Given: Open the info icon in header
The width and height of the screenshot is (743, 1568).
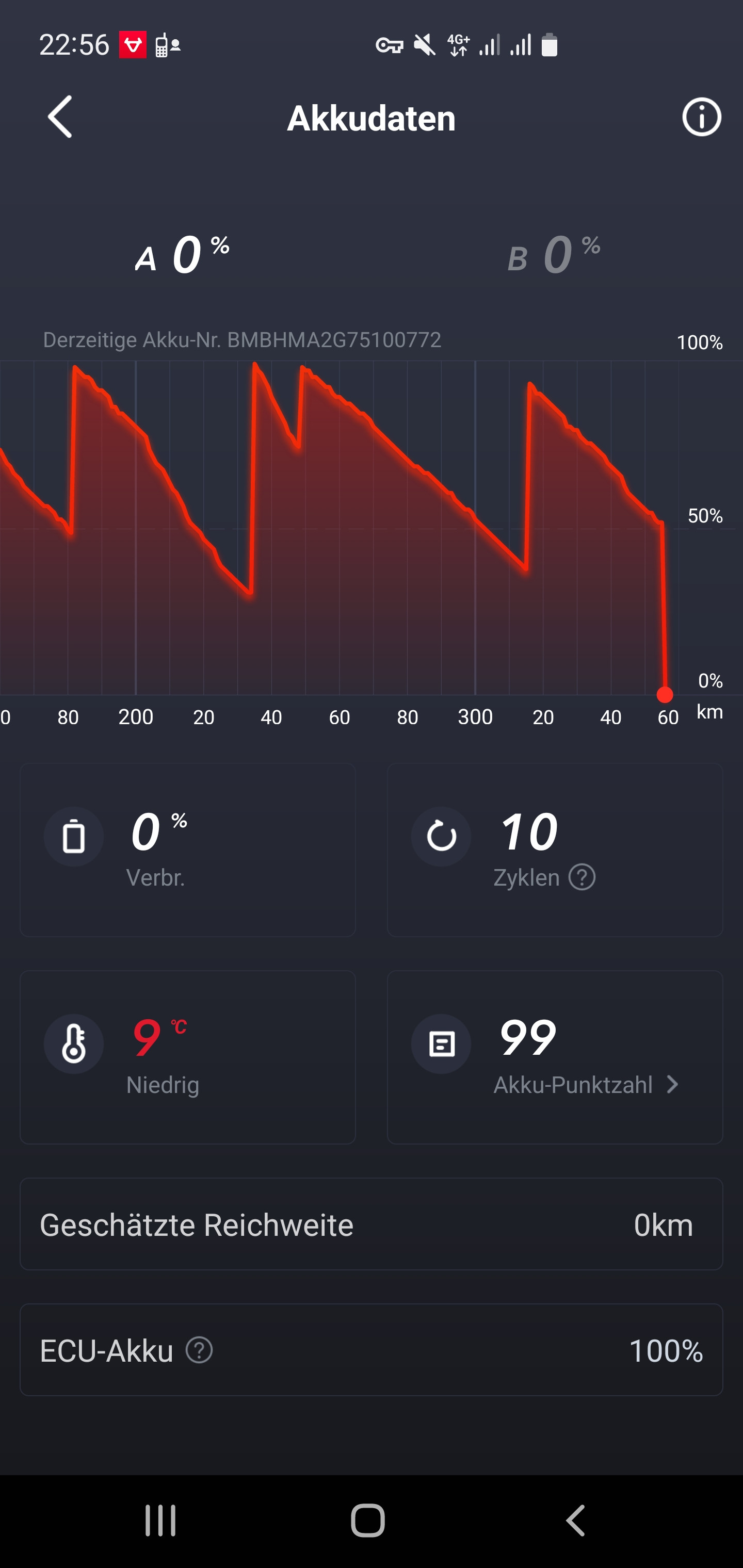Looking at the screenshot, I should [x=701, y=117].
